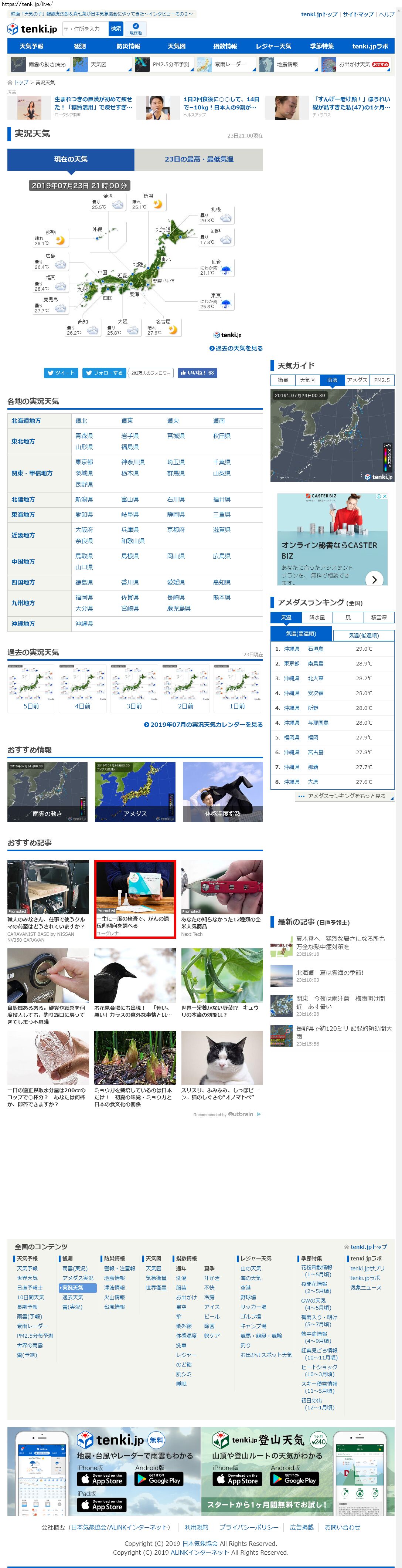Open 防災情報 in the top navigation
The width and height of the screenshot is (402, 1568).
click(128, 46)
